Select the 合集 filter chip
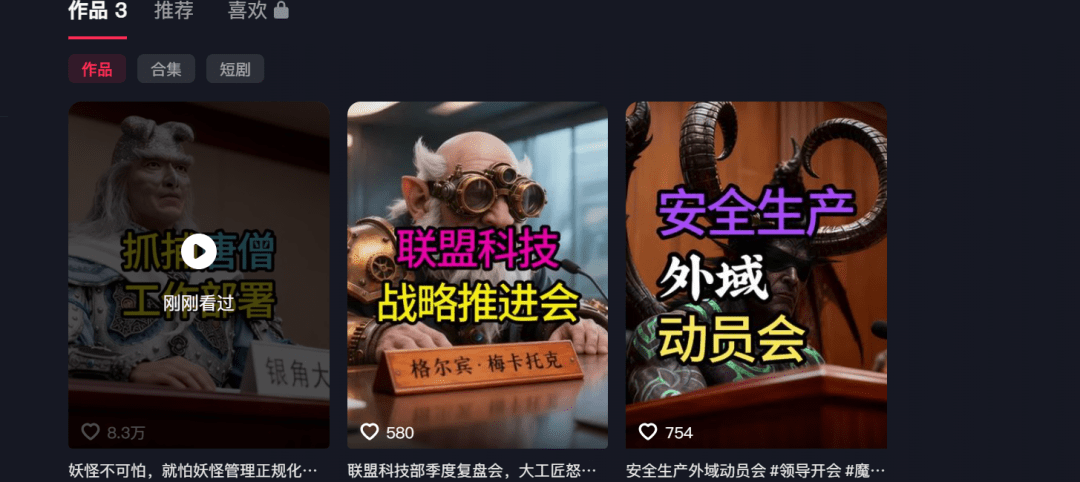The image size is (1080, 482). (166, 69)
